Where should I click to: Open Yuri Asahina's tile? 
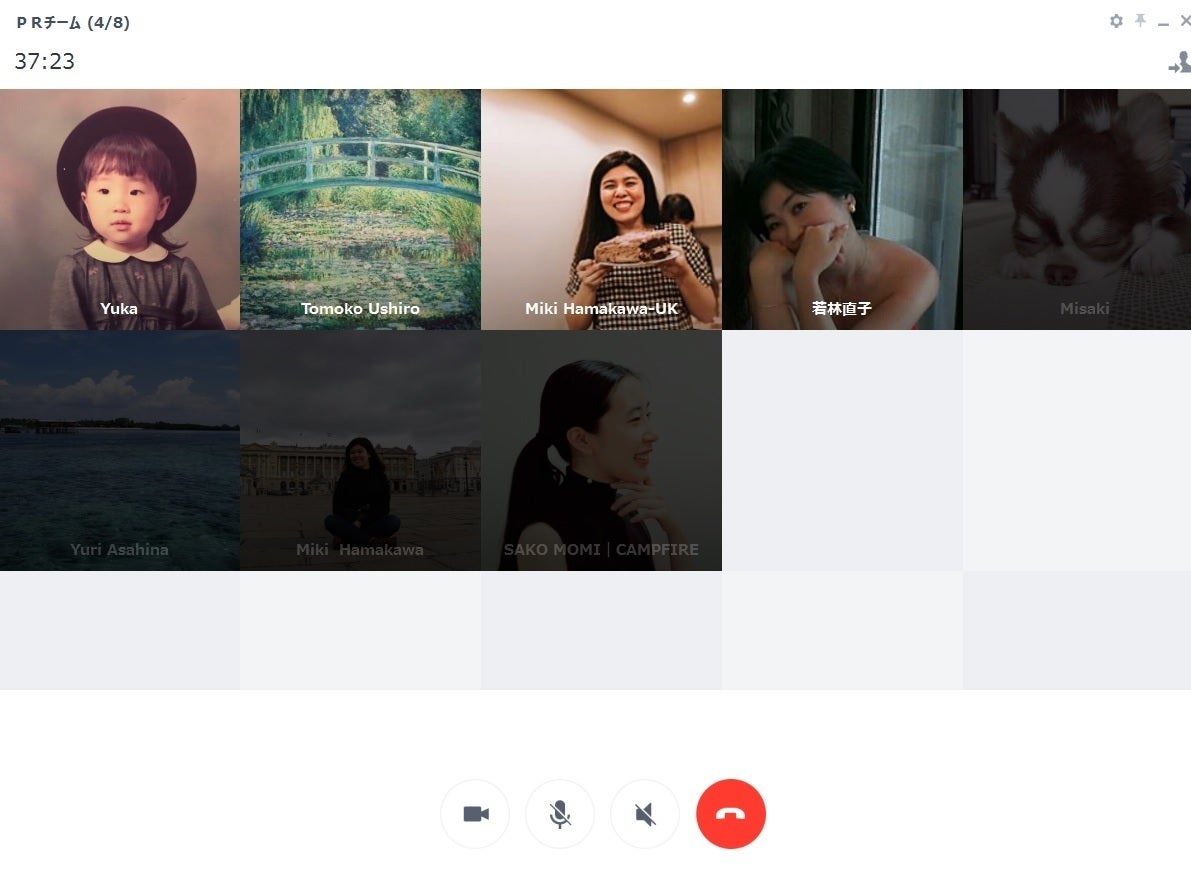point(120,450)
